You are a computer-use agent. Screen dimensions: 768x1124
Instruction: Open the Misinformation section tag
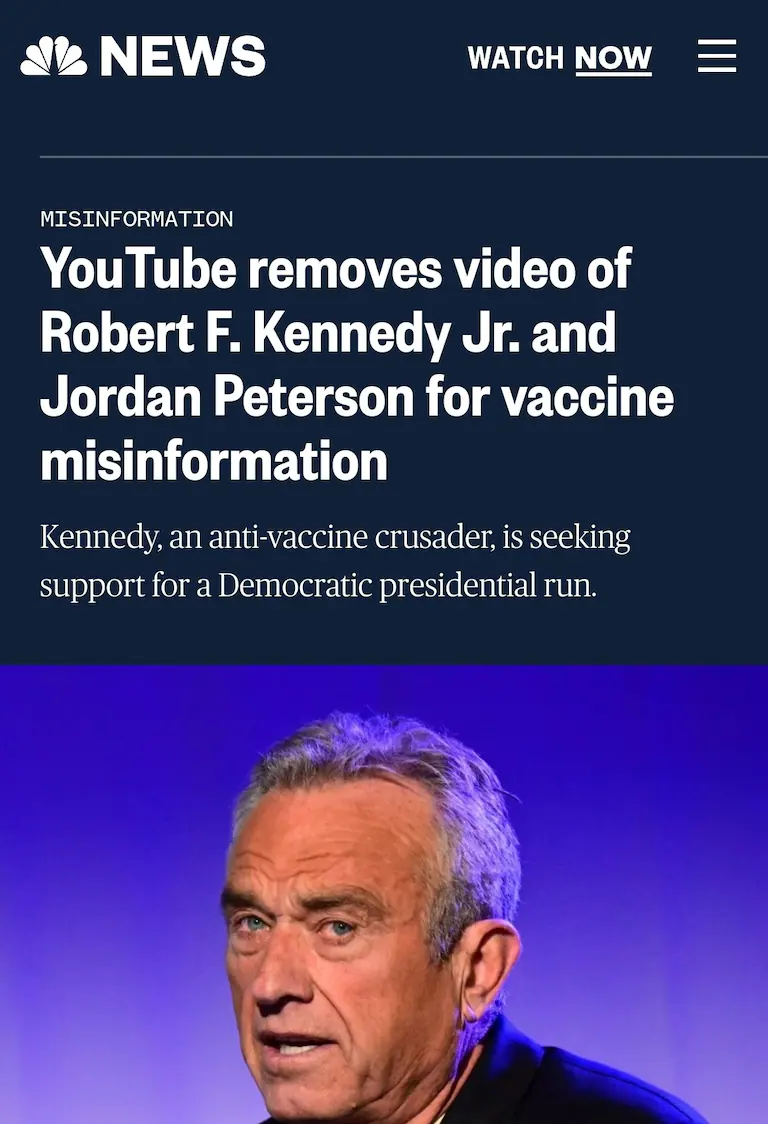[x=137, y=219]
